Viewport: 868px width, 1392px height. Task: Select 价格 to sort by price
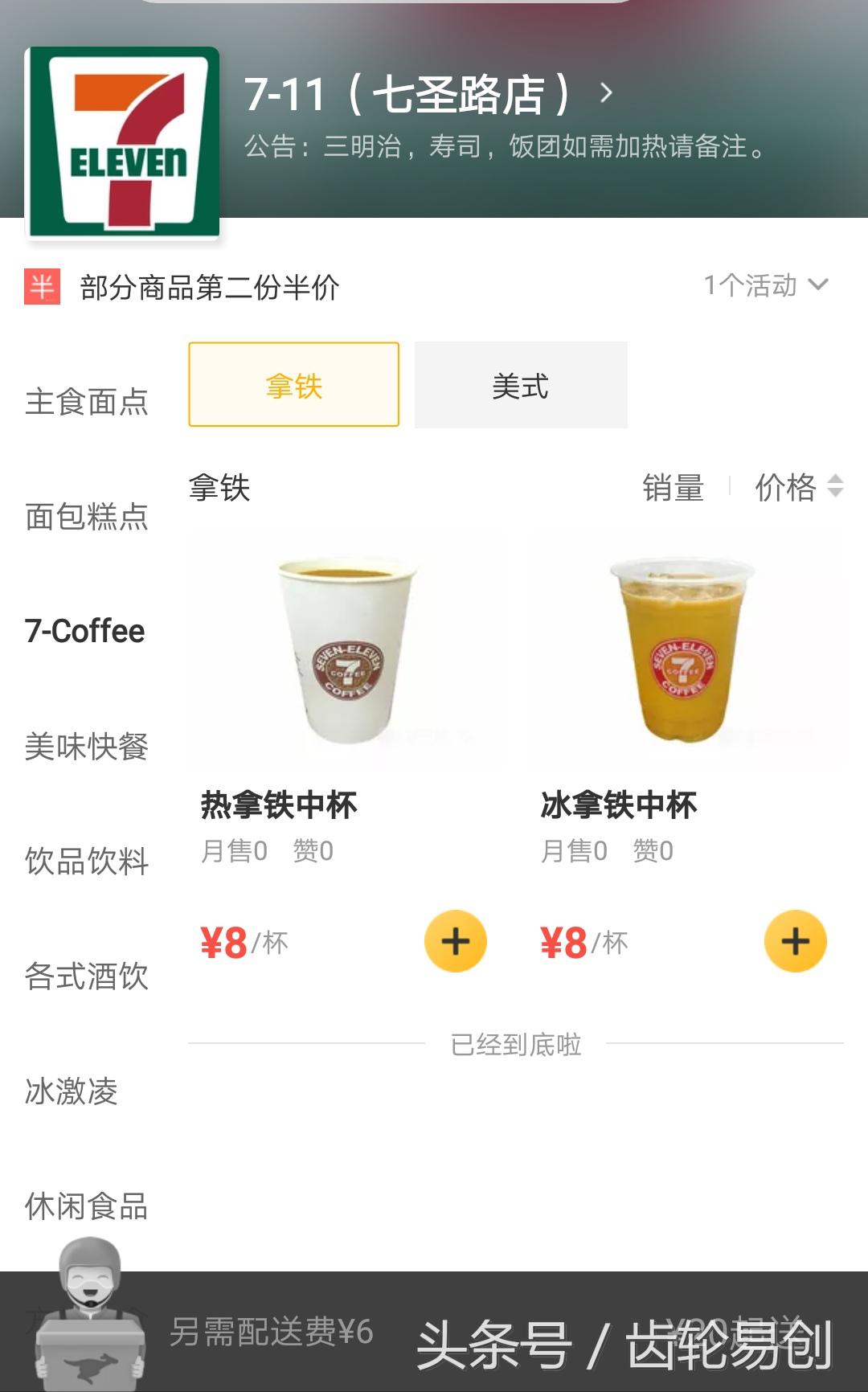pos(785,489)
